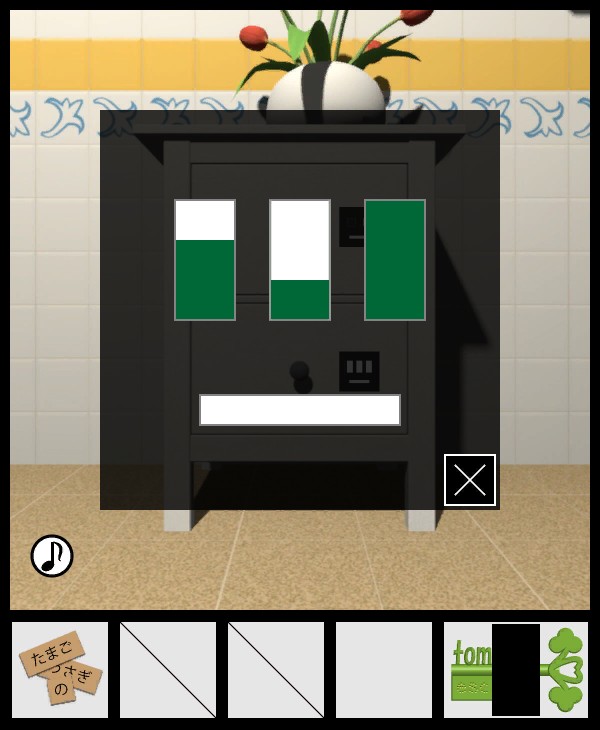Tap the middle green level bar
The height and width of the screenshot is (730, 600).
pos(300,260)
